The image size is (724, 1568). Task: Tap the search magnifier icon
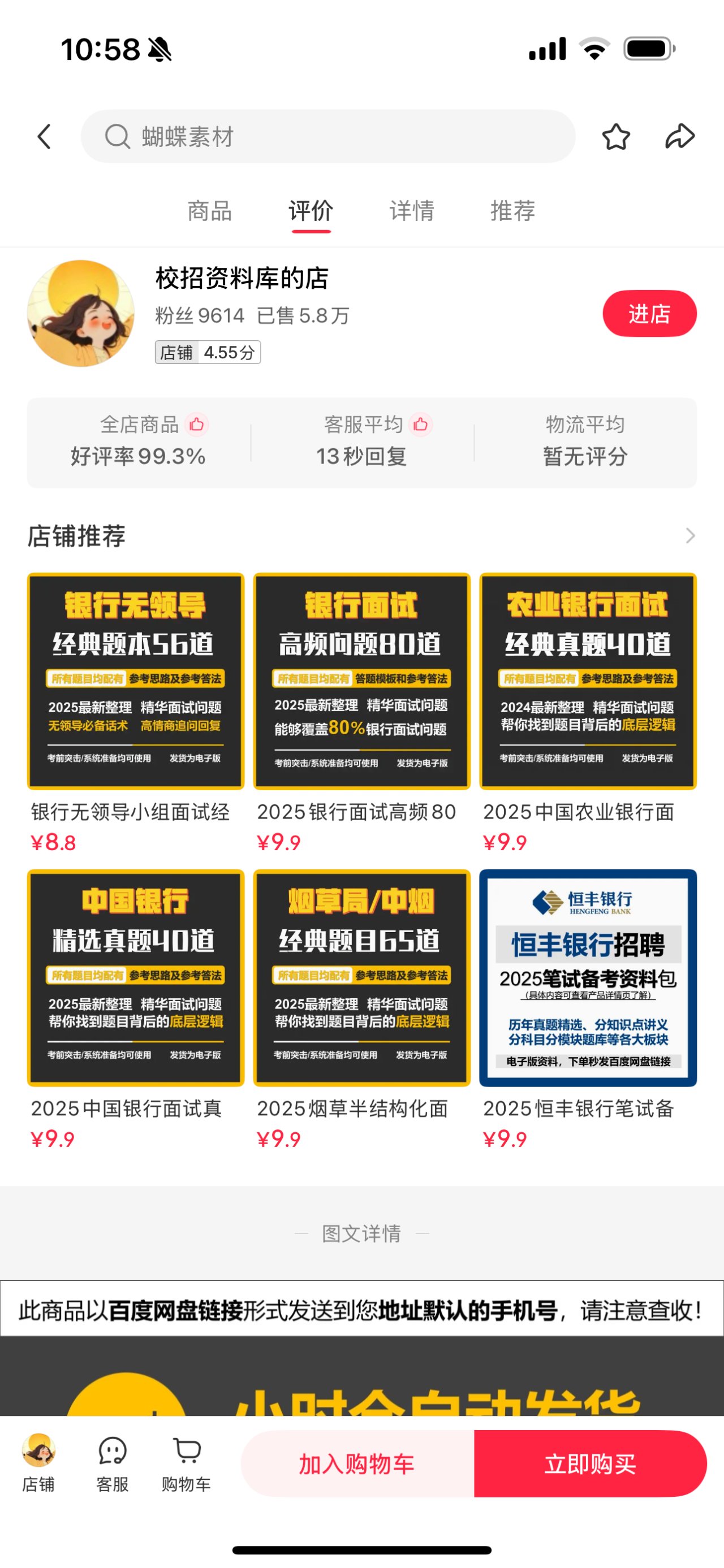[117, 136]
